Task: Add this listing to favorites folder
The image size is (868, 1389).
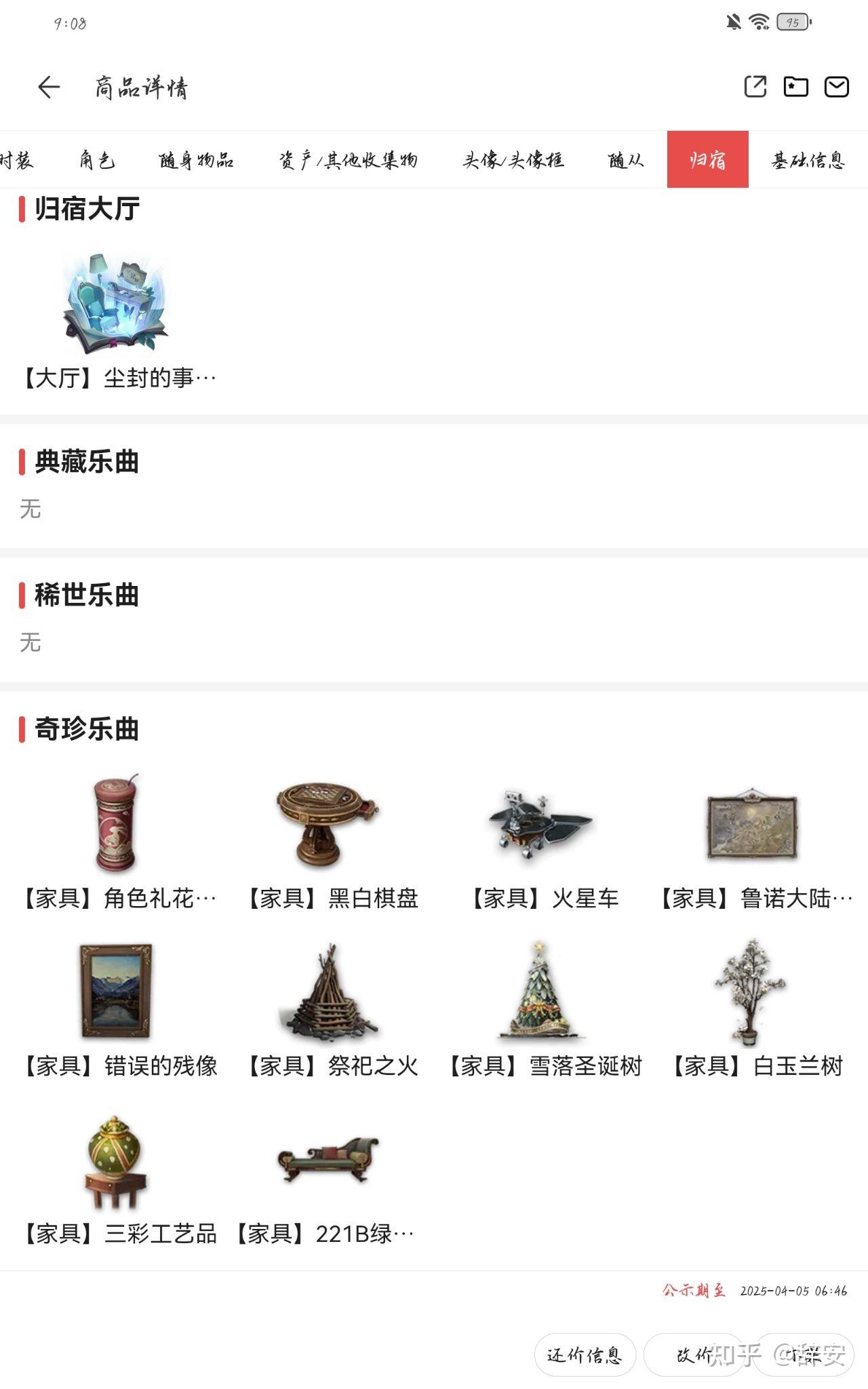Action: (796, 87)
